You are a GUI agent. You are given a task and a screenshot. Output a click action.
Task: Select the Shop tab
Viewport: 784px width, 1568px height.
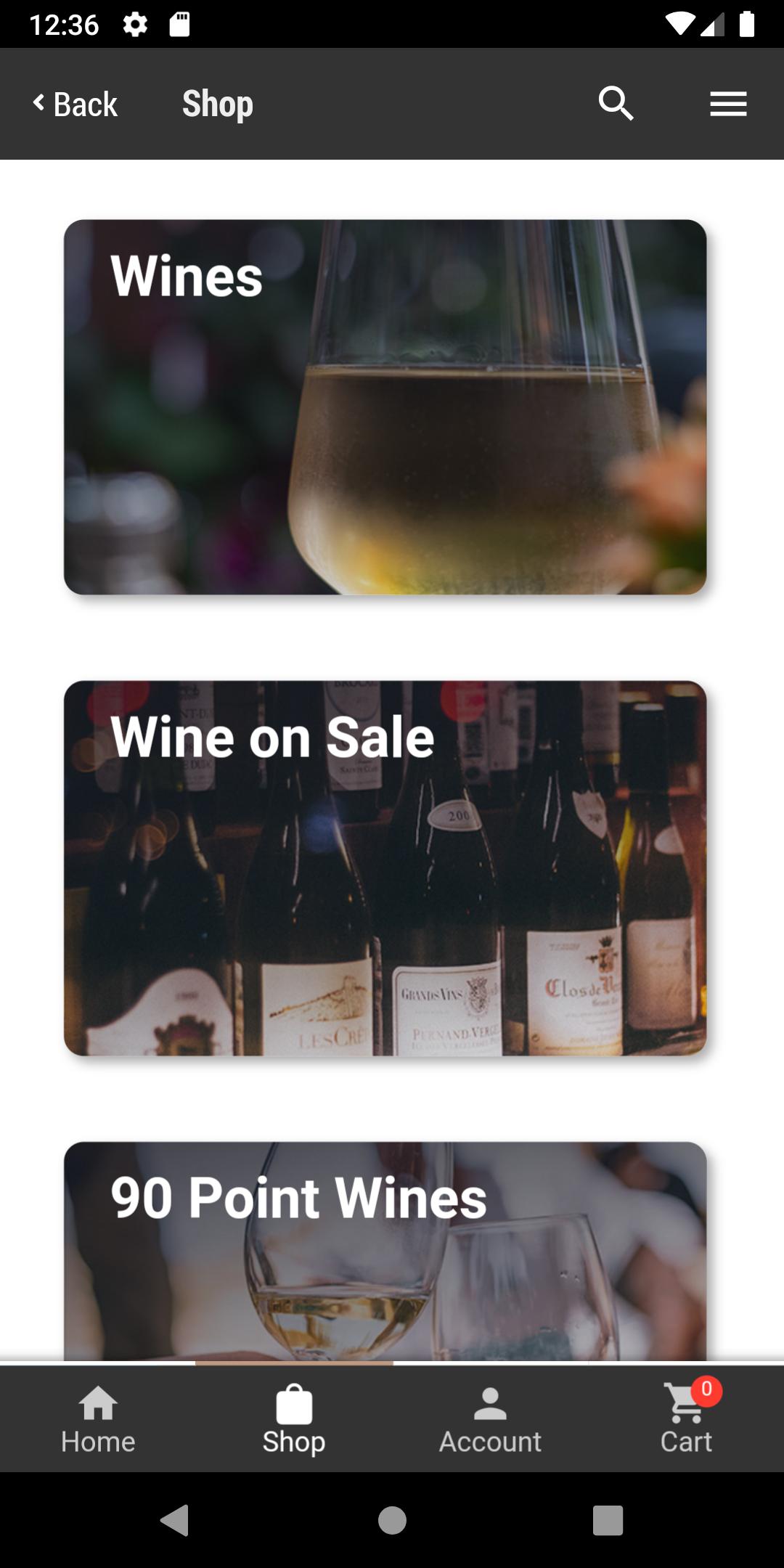click(x=294, y=1420)
